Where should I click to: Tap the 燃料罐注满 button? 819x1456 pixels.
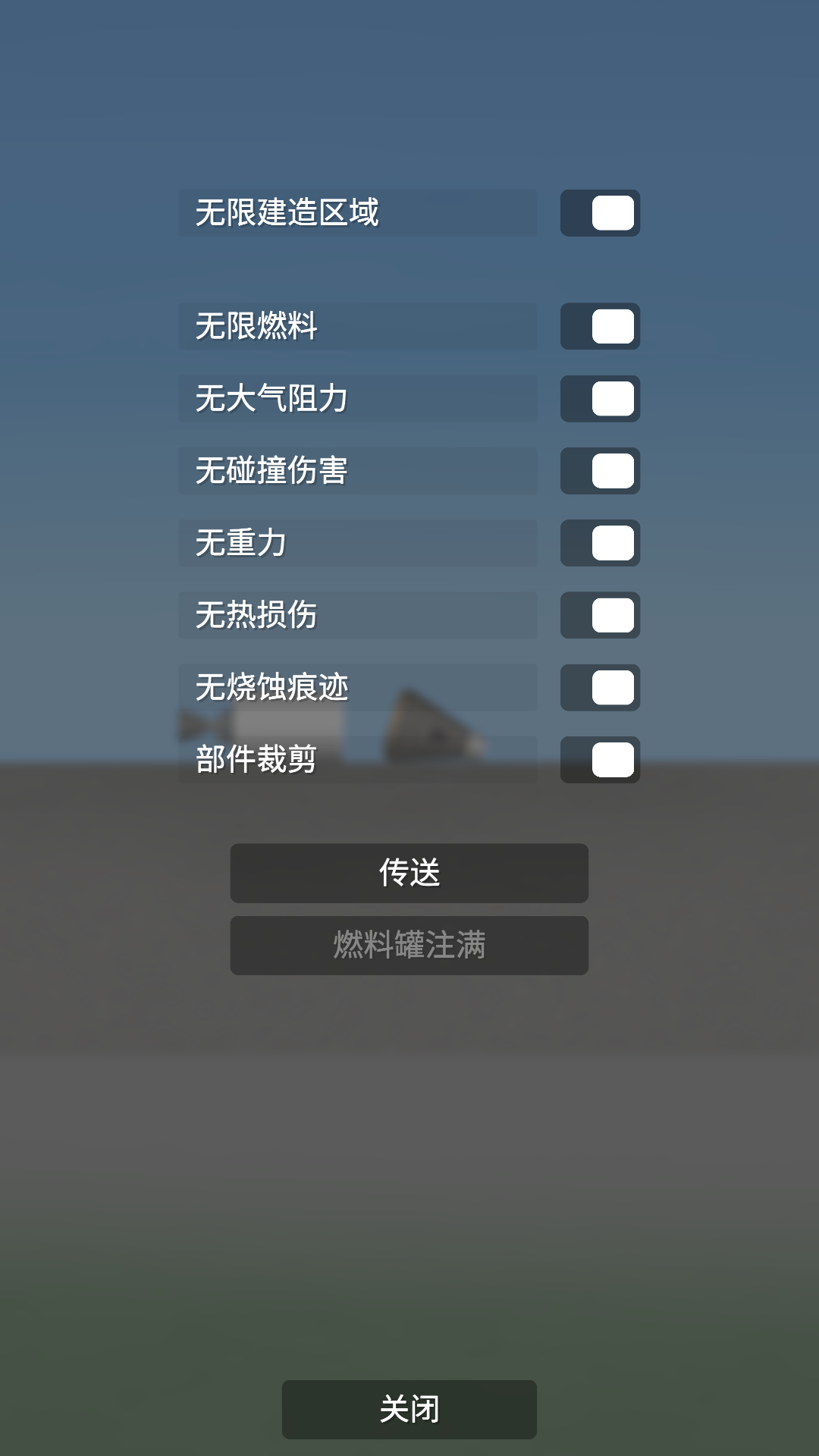click(x=409, y=946)
